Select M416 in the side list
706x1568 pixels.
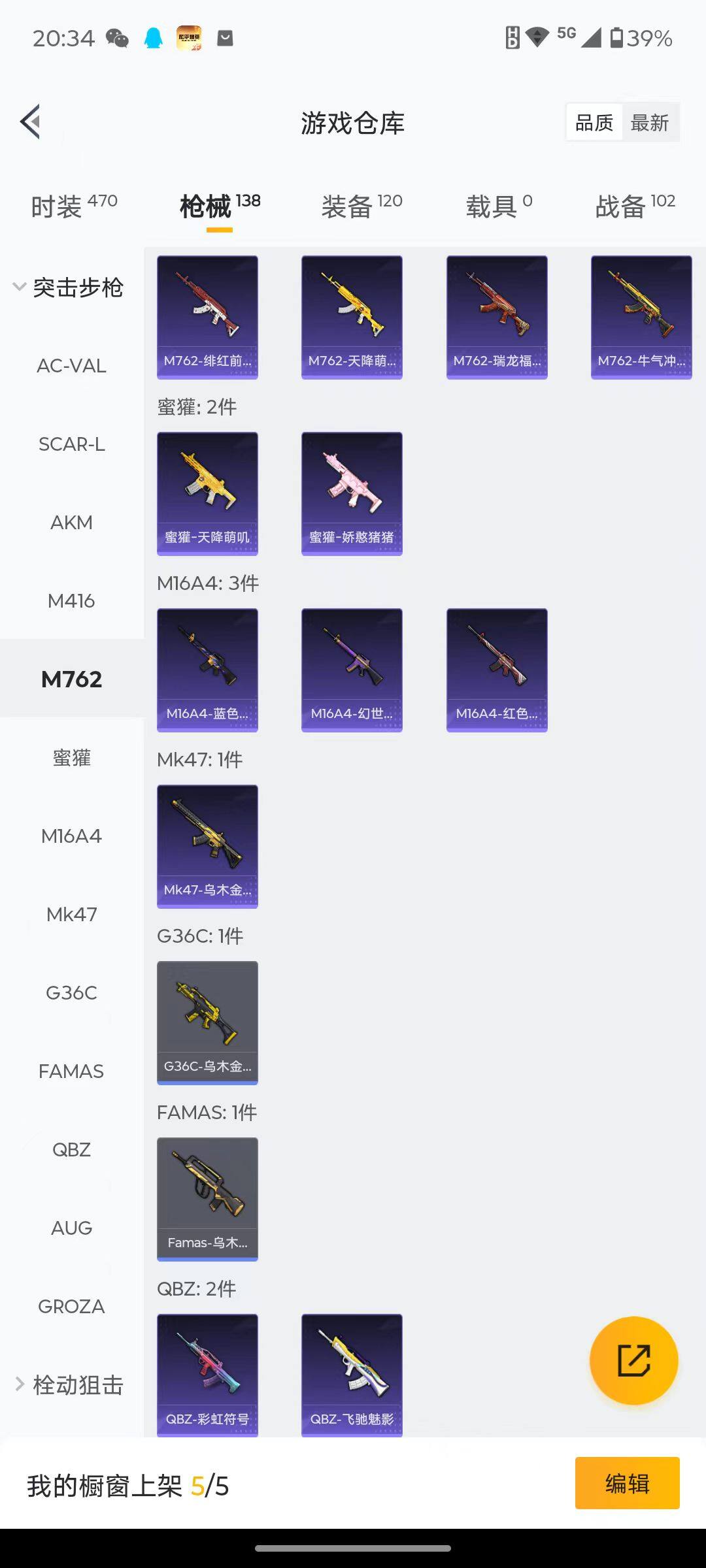[x=71, y=601]
